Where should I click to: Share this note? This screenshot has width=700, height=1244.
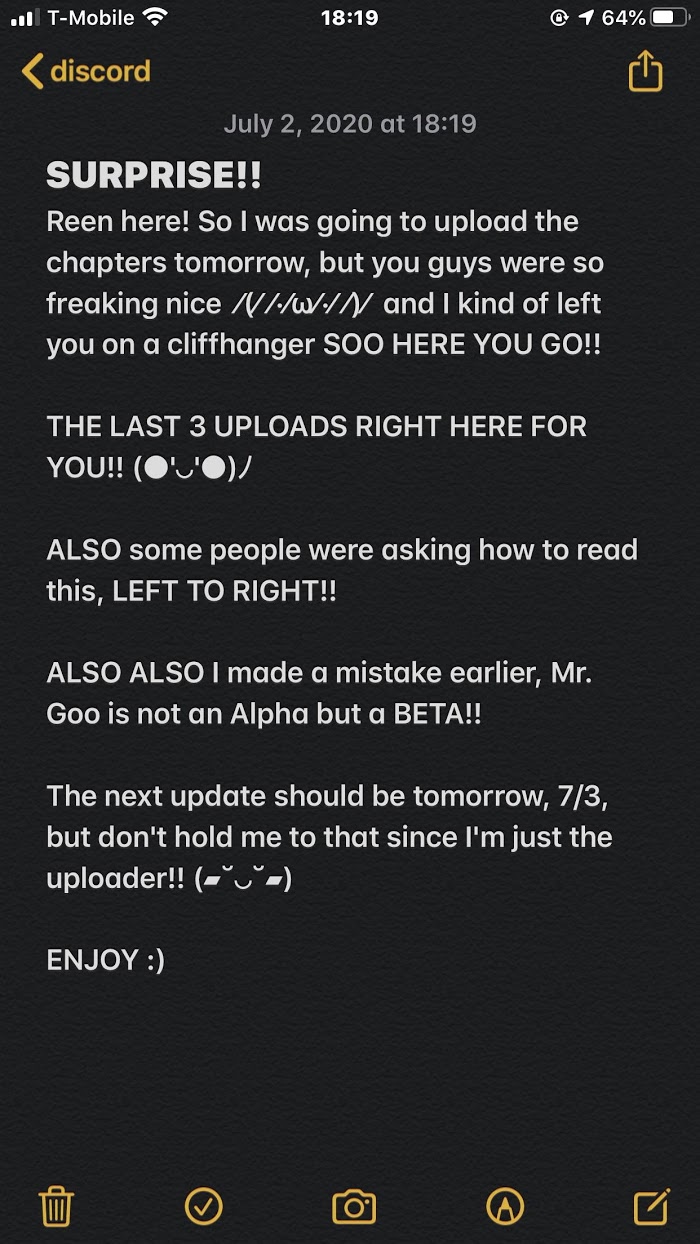pos(645,71)
